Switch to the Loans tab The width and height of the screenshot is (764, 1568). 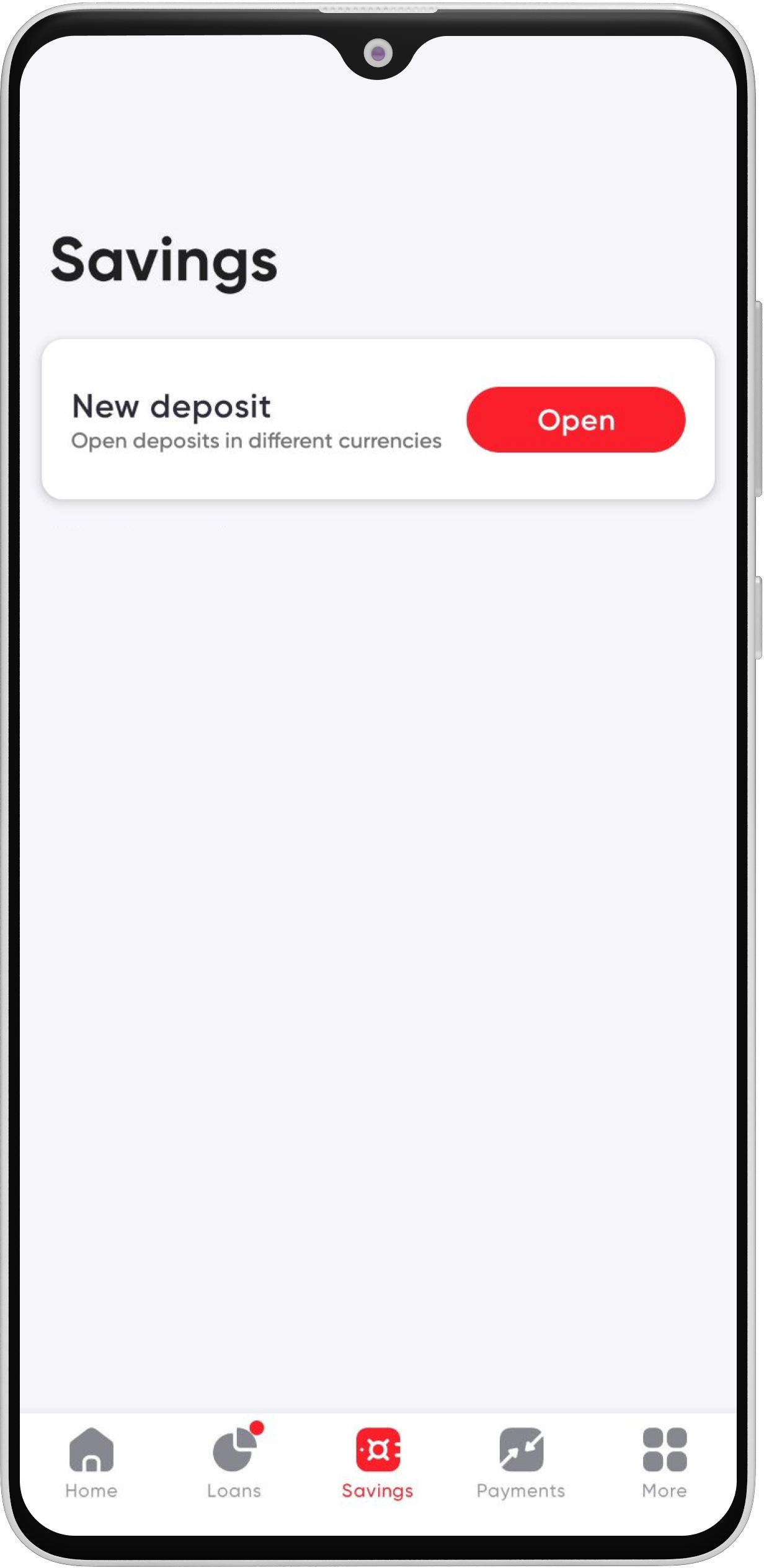click(x=235, y=1463)
